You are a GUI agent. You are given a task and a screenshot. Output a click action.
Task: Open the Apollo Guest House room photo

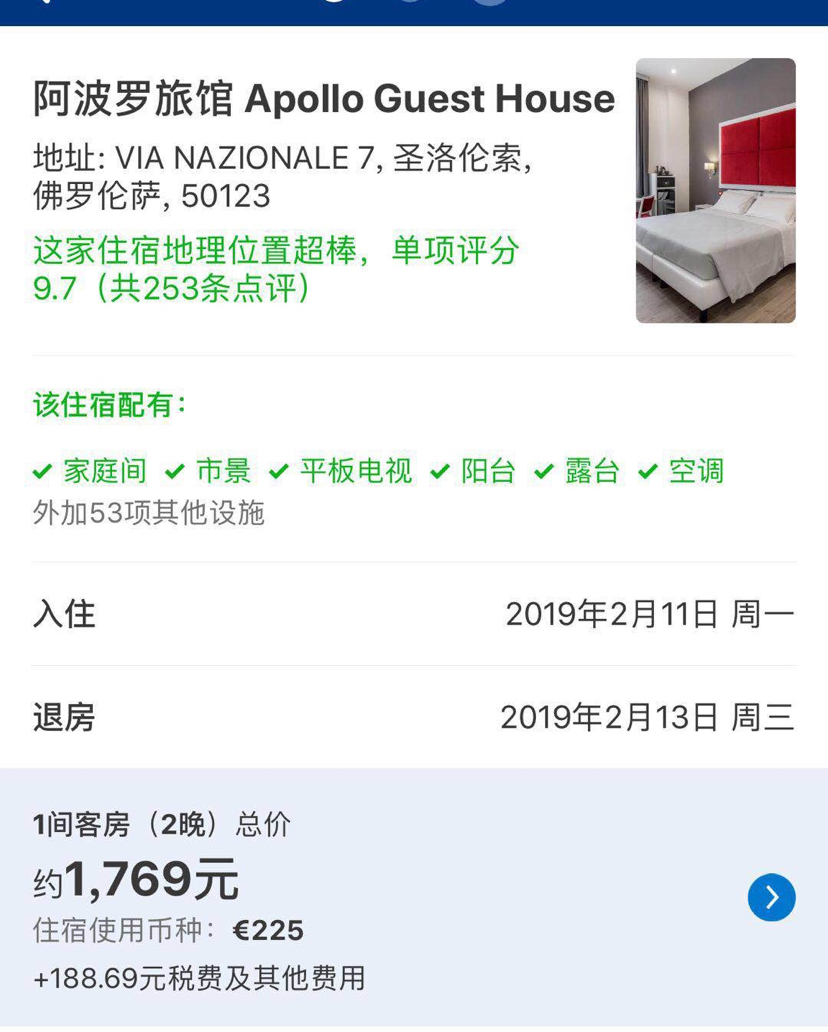[715, 190]
